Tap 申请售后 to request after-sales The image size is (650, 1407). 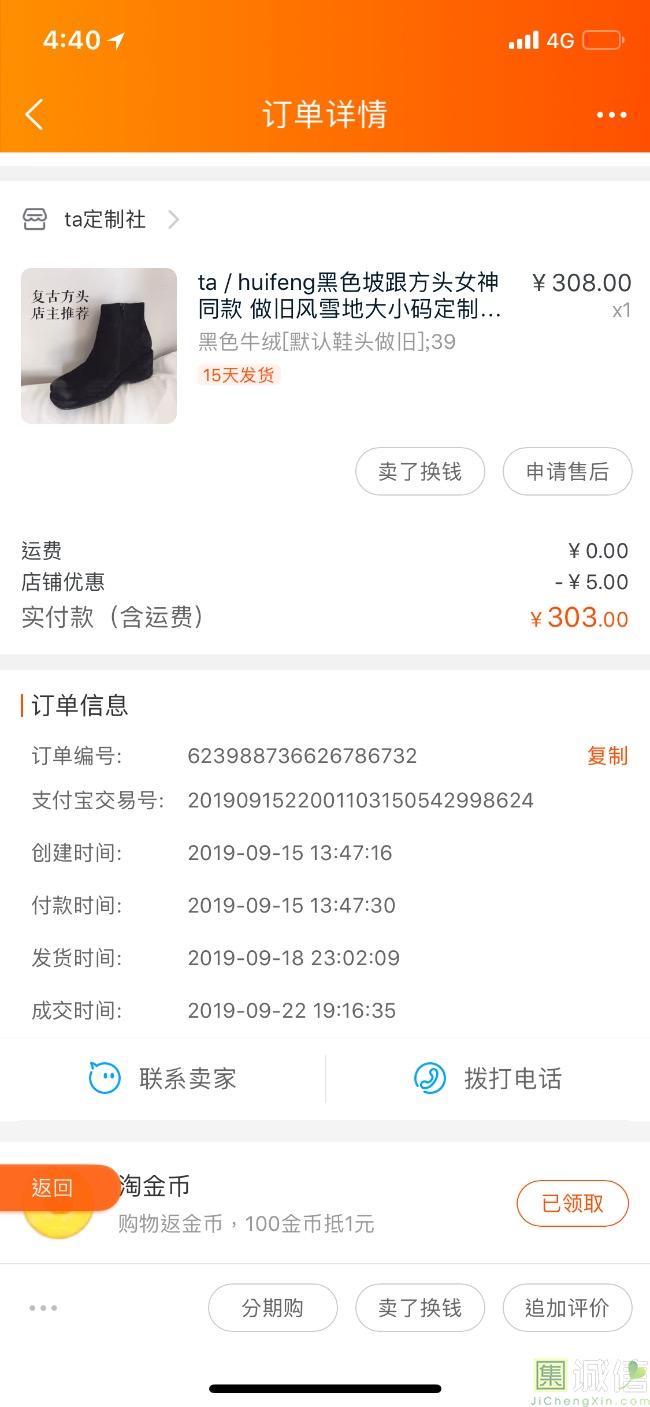(x=567, y=472)
